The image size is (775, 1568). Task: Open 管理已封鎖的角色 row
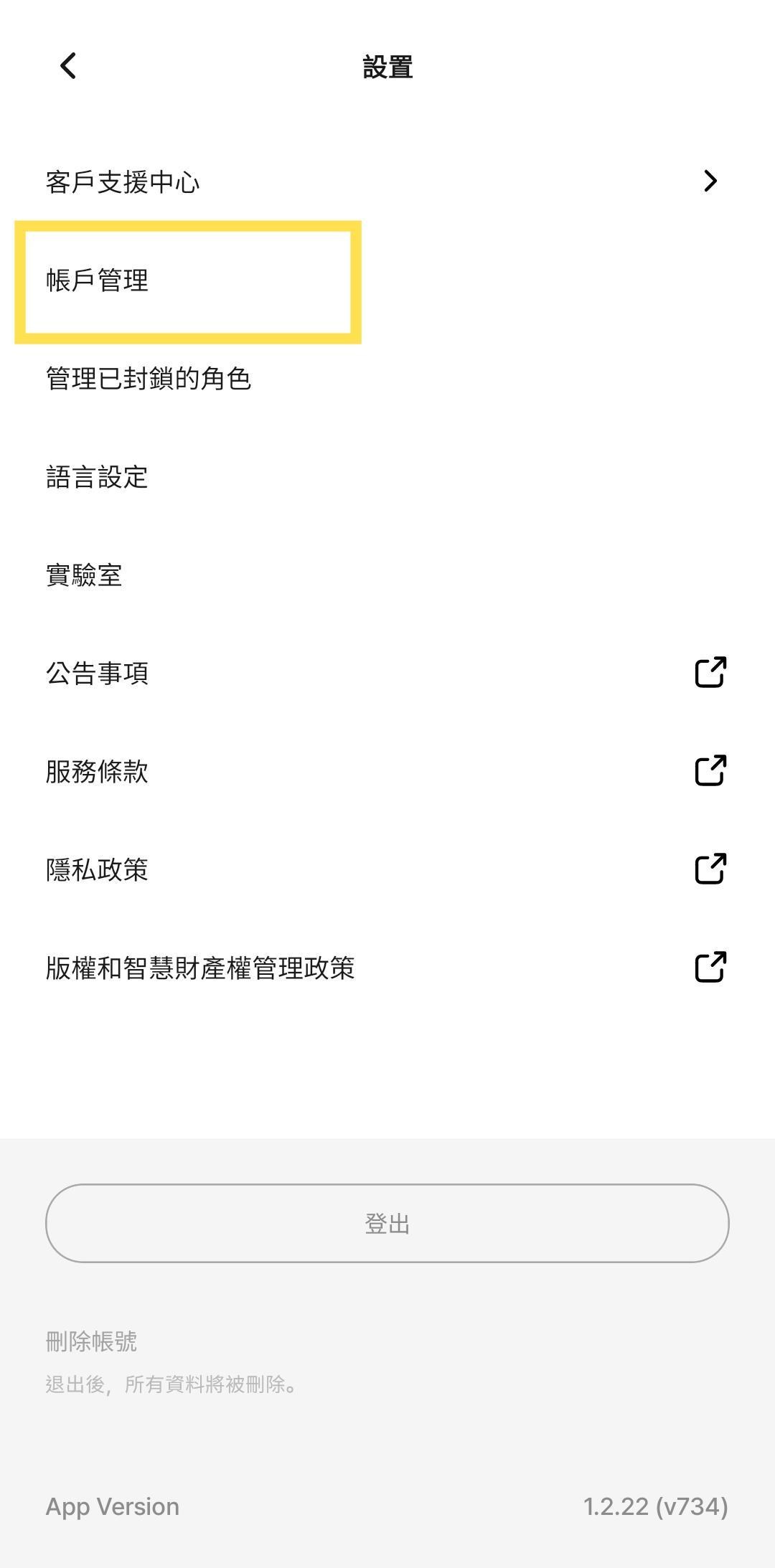coord(387,378)
